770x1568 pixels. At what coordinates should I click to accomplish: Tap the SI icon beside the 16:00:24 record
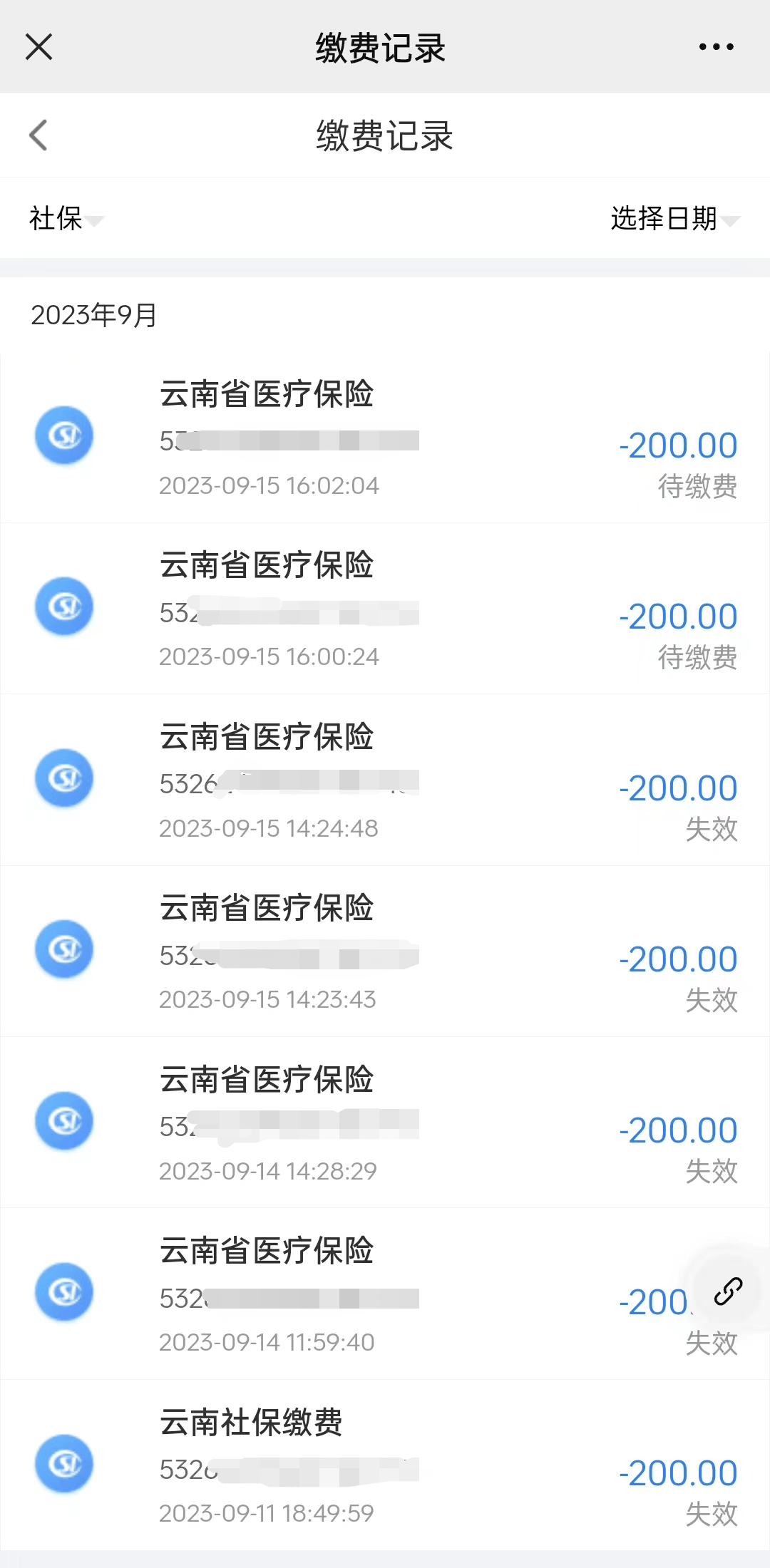(63, 607)
